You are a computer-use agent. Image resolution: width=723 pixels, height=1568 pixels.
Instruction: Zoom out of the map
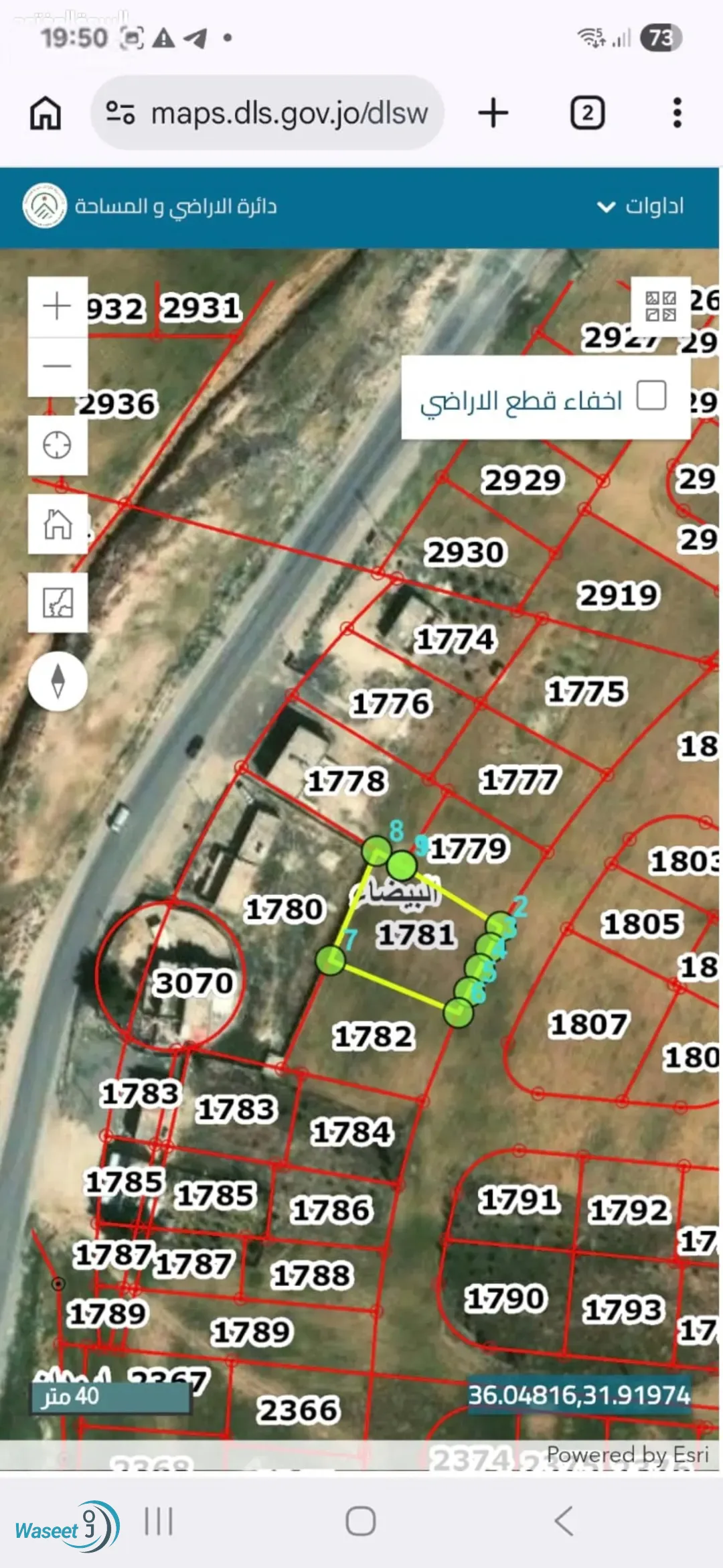(x=58, y=366)
